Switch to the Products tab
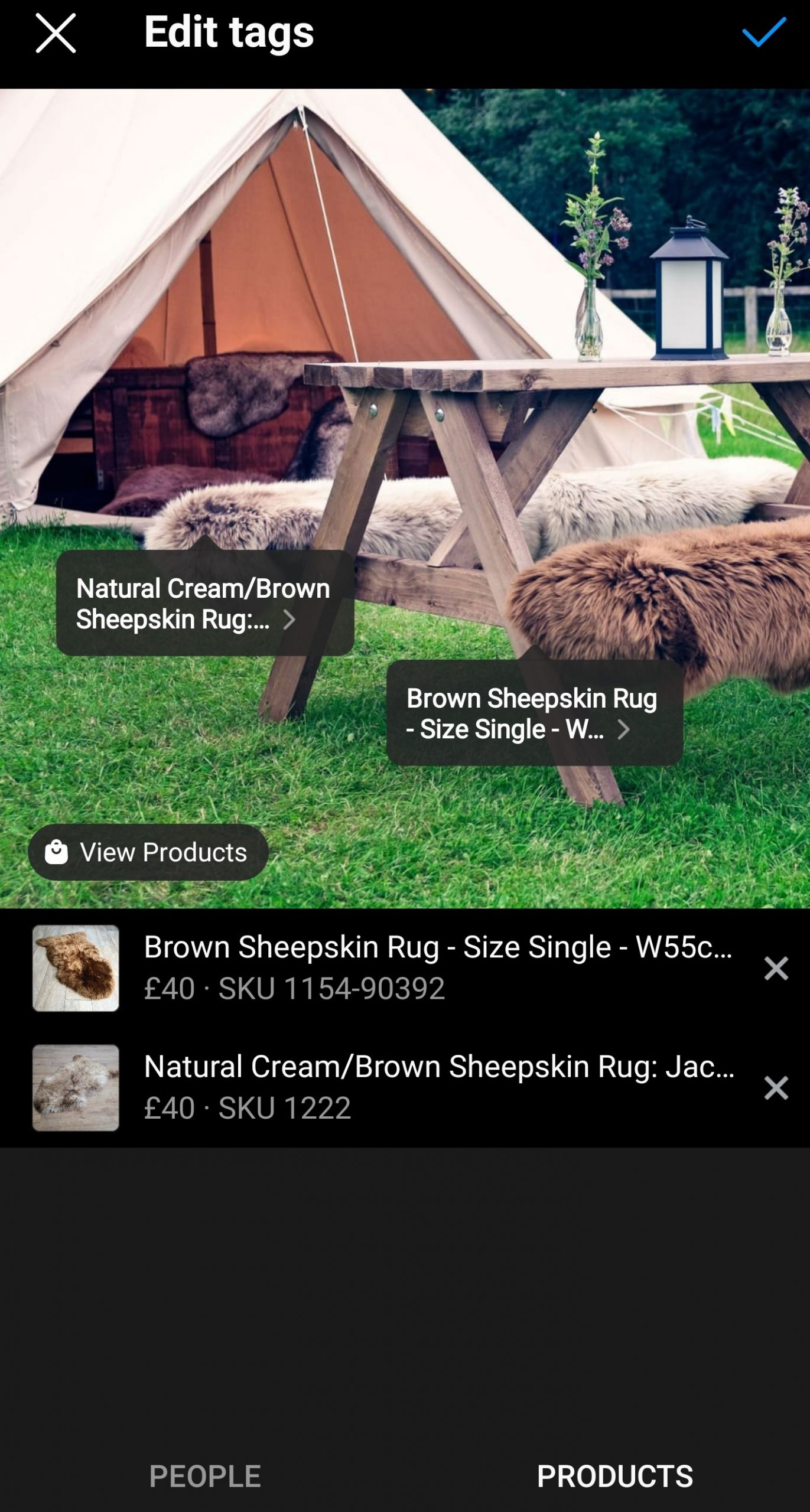Image resolution: width=810 pixels, height=1512 pixels. 615,1477
